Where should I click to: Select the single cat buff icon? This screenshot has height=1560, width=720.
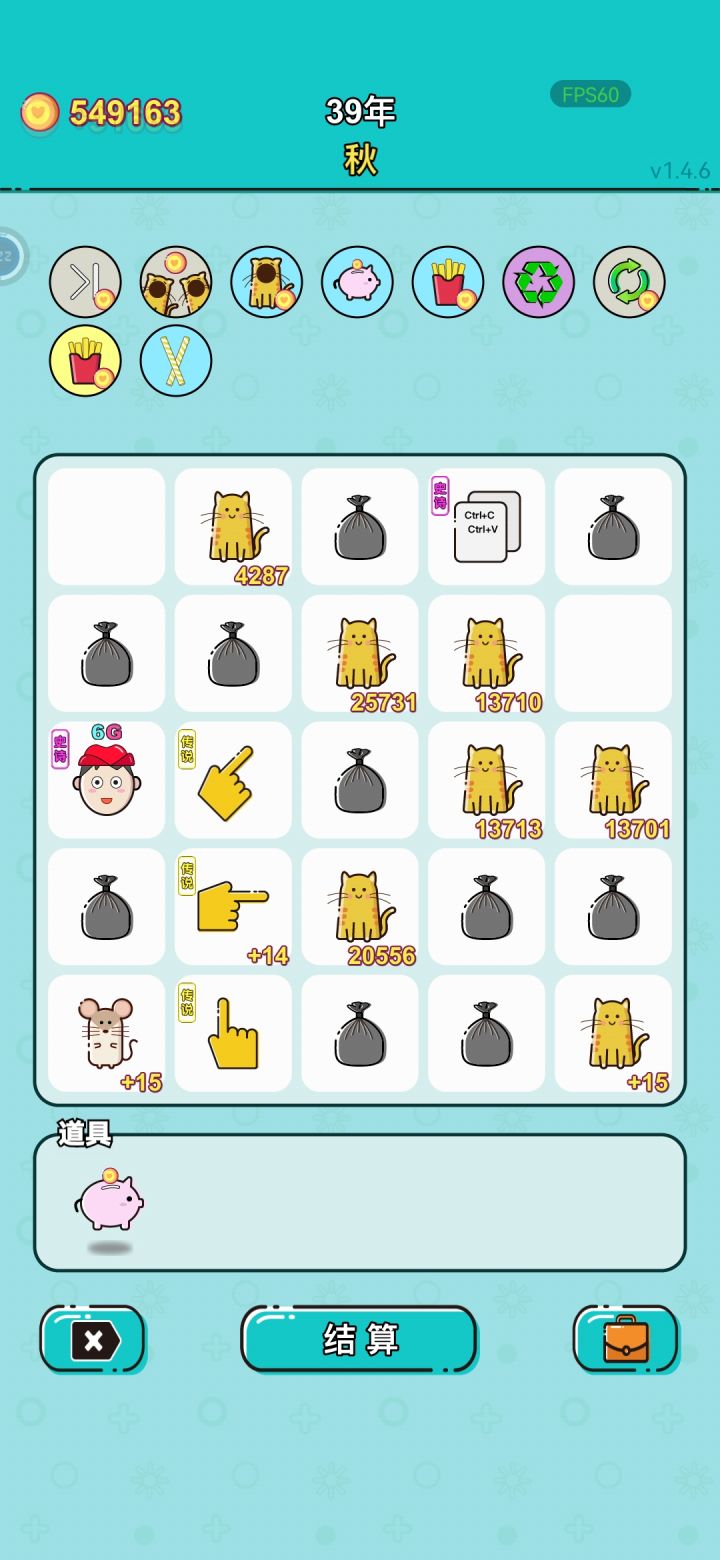[266, 282]
